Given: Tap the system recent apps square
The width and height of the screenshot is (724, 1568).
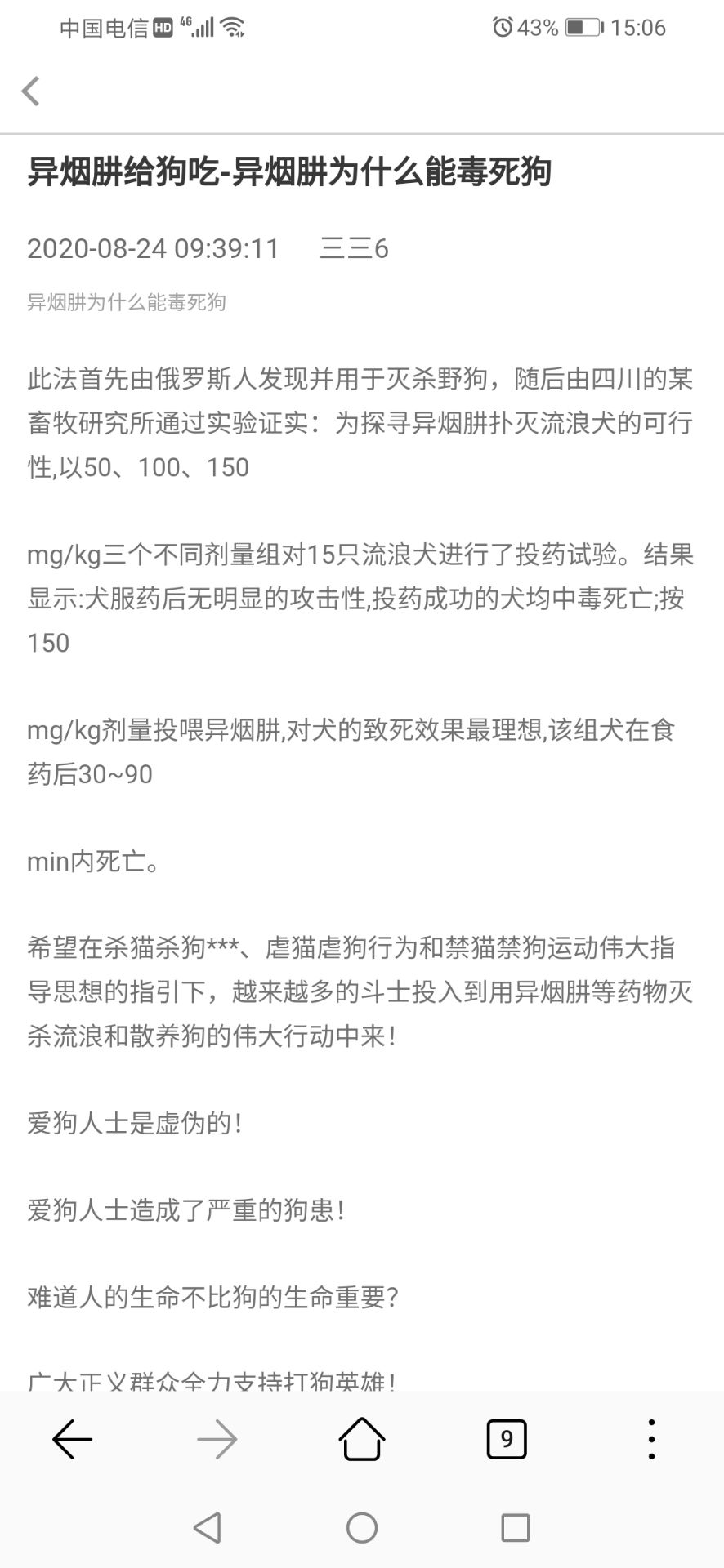Looking at the screenshot, I should pyautogui.click(x=515, y=1527).
